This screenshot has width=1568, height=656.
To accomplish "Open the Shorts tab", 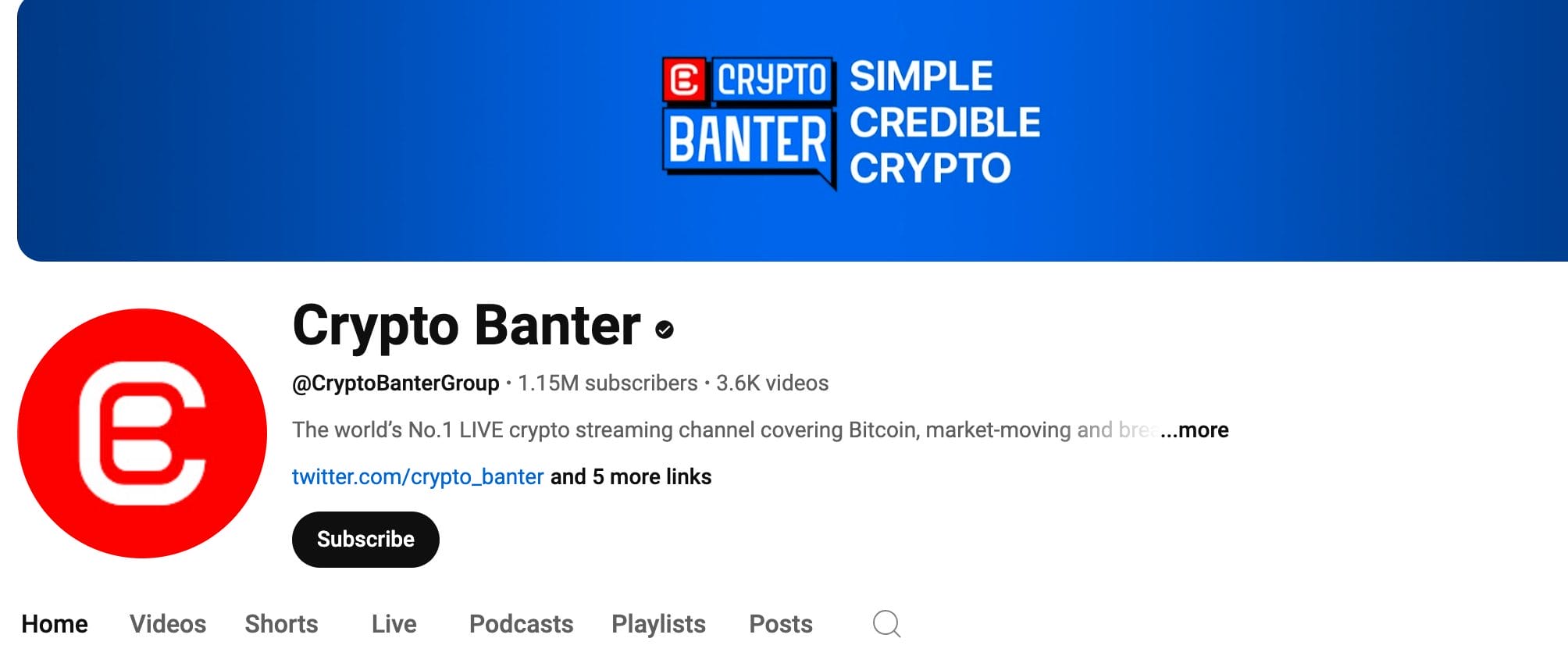I will pos(281,624).
